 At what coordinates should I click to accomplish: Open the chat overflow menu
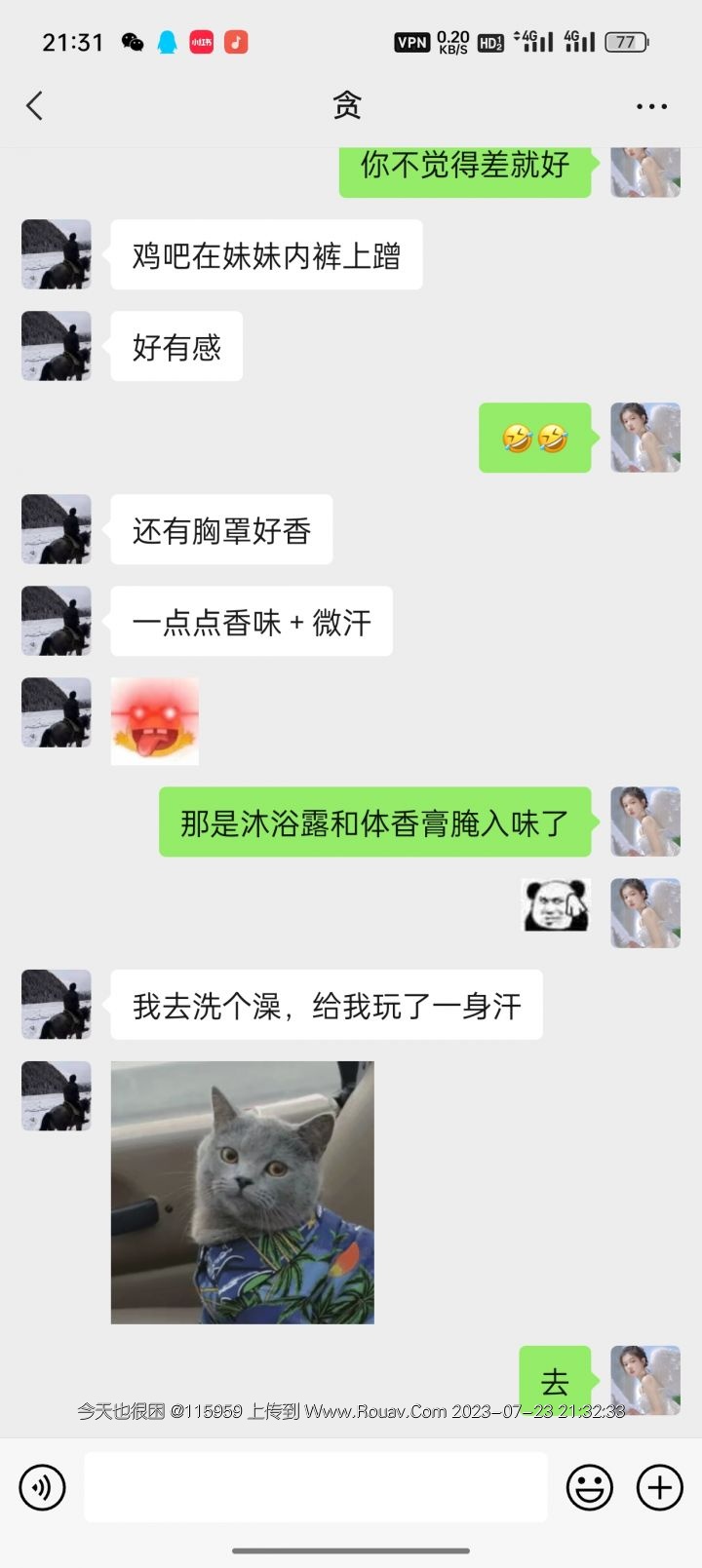651,106
